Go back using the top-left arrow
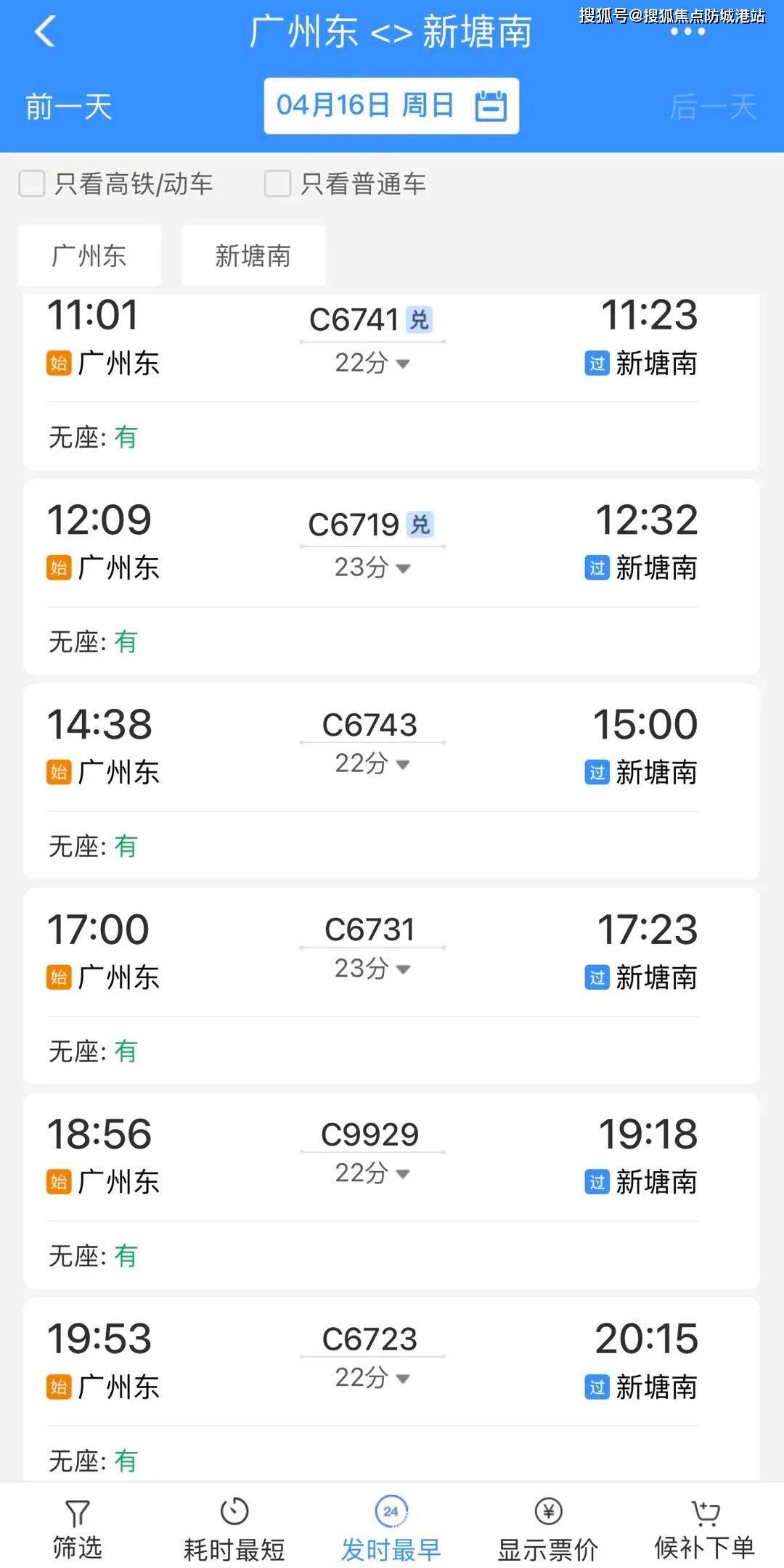 click(x=45, y=32)
